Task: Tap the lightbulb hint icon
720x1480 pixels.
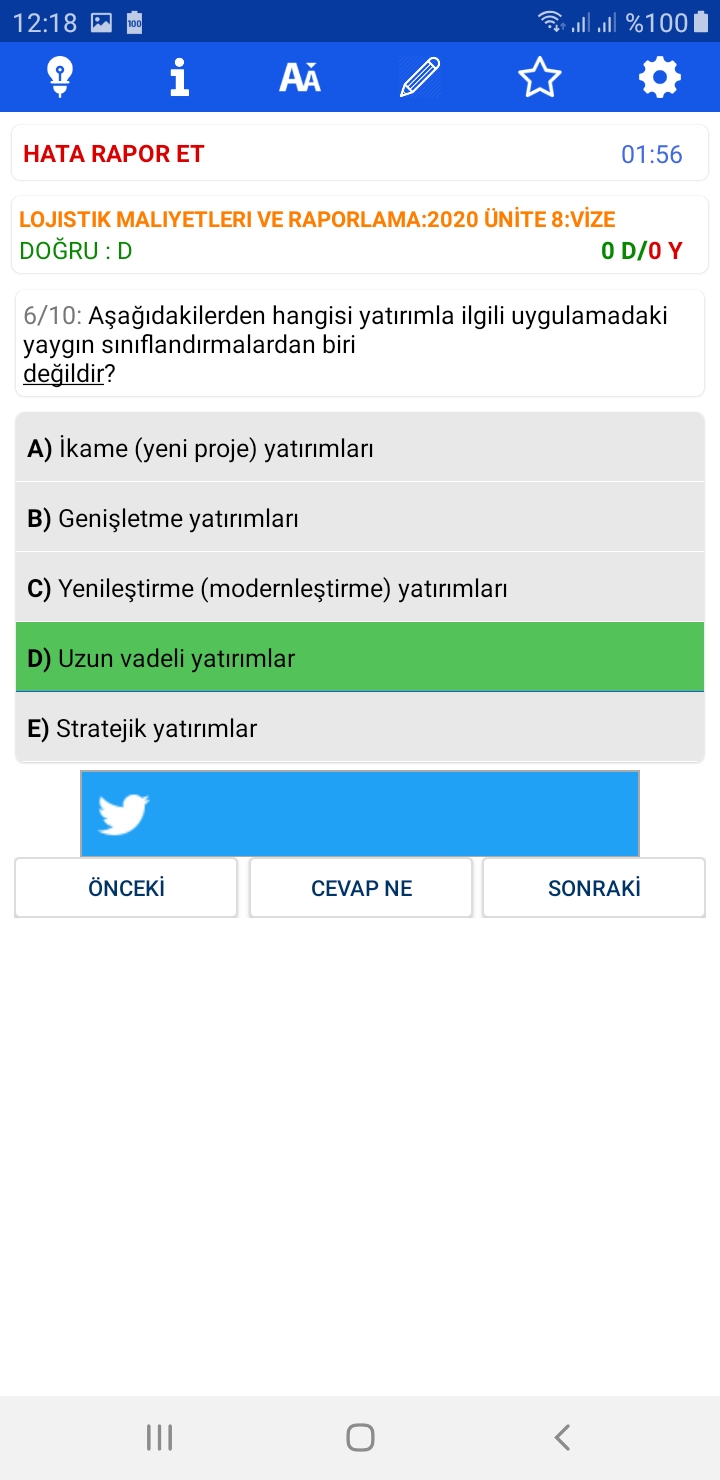Action: point(60,77)
